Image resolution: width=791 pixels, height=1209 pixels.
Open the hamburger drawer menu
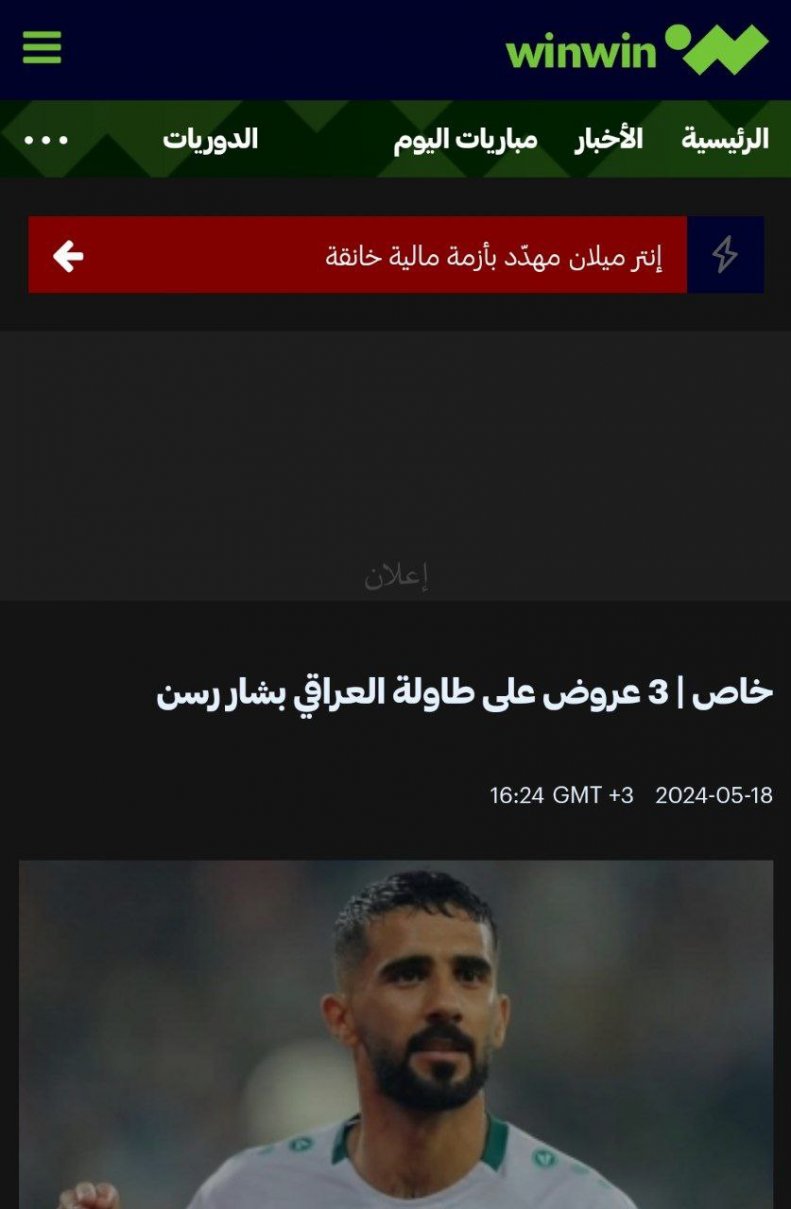(x=42, y=47)
